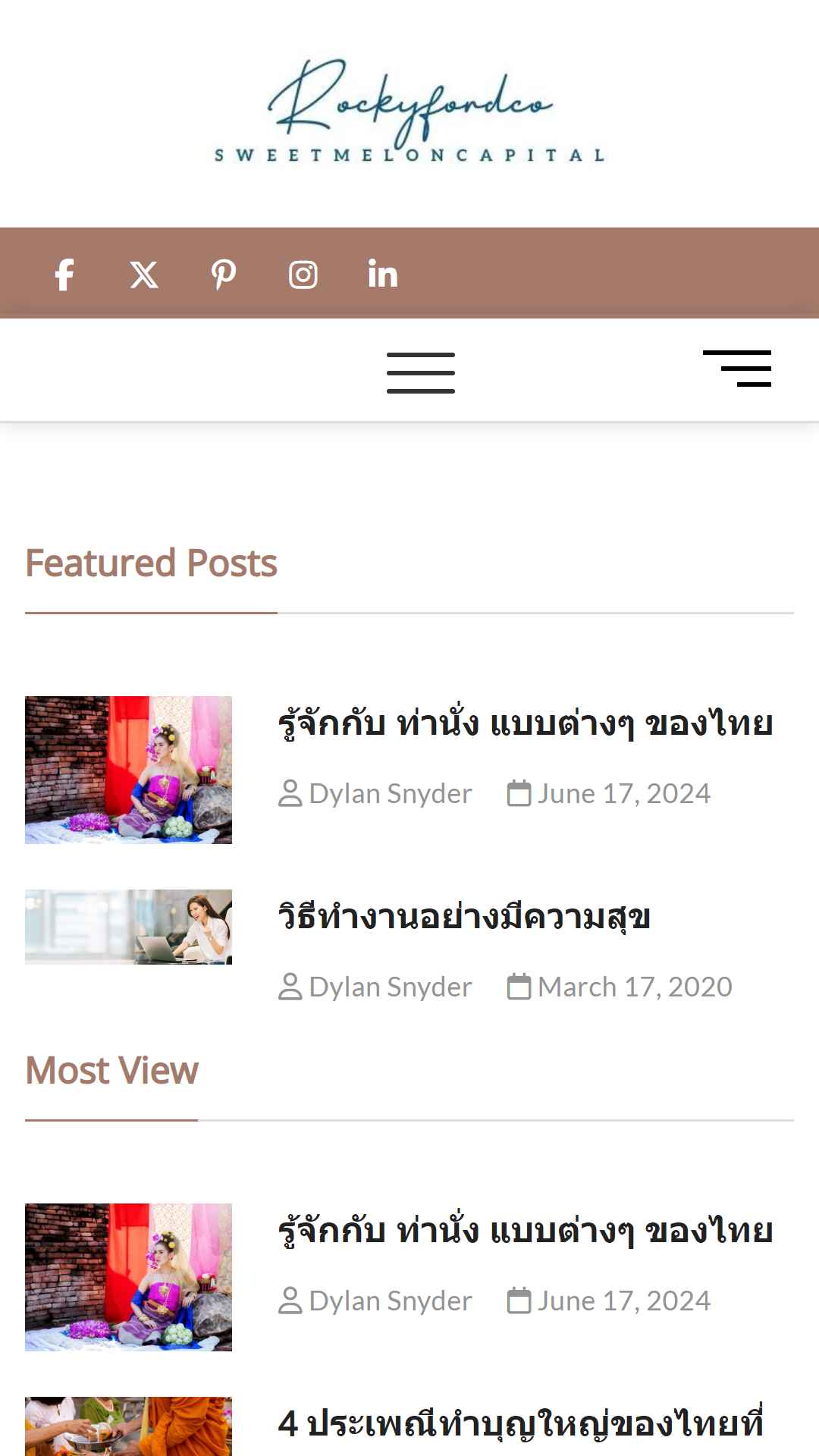Visit the Pinterest page
Image resolution: width=819 pixels, height=1456 pixels.
[224, 275]
